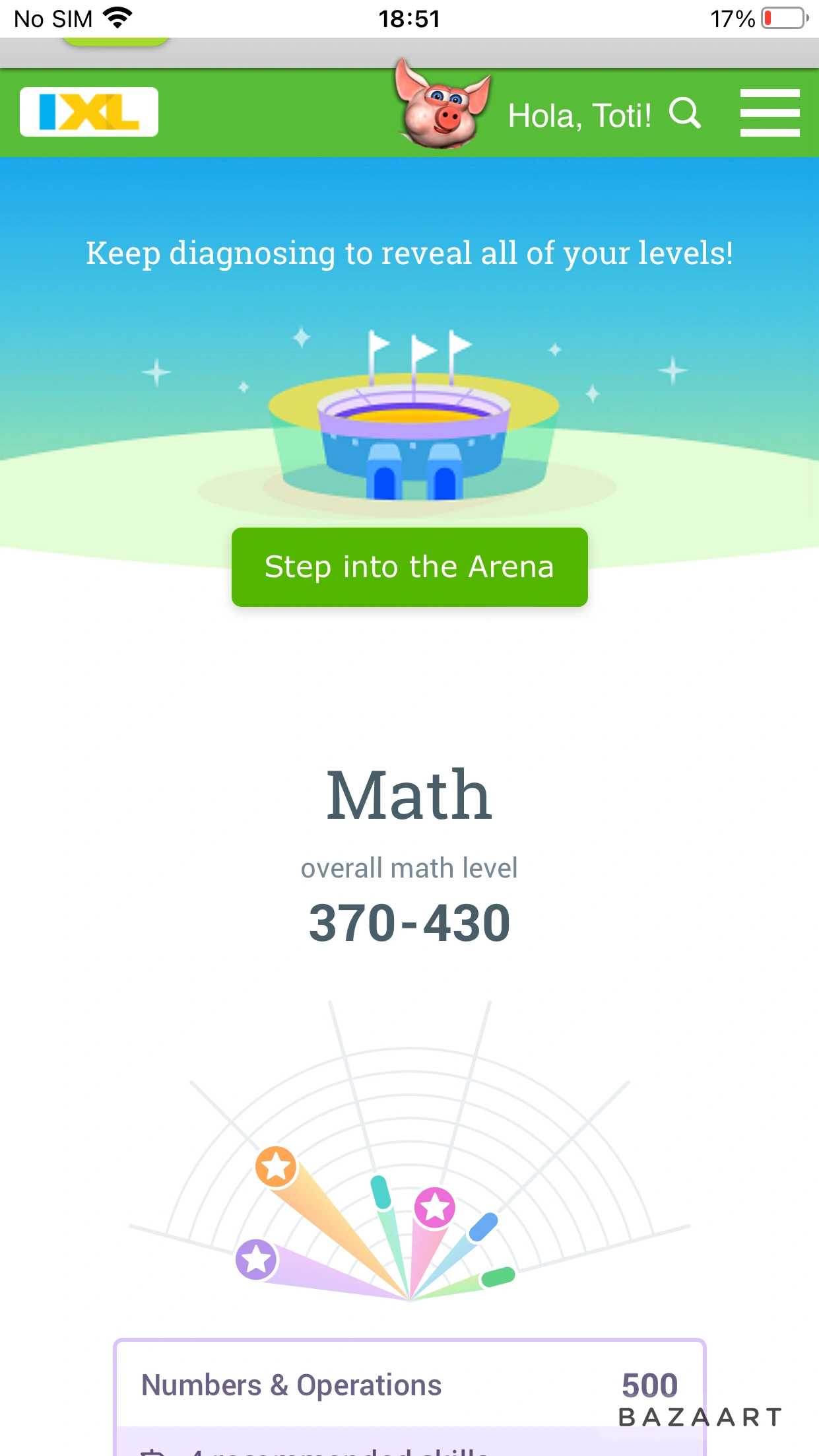Go to the IXL home logo
The image size is (819, 1456).
[89, 112]
